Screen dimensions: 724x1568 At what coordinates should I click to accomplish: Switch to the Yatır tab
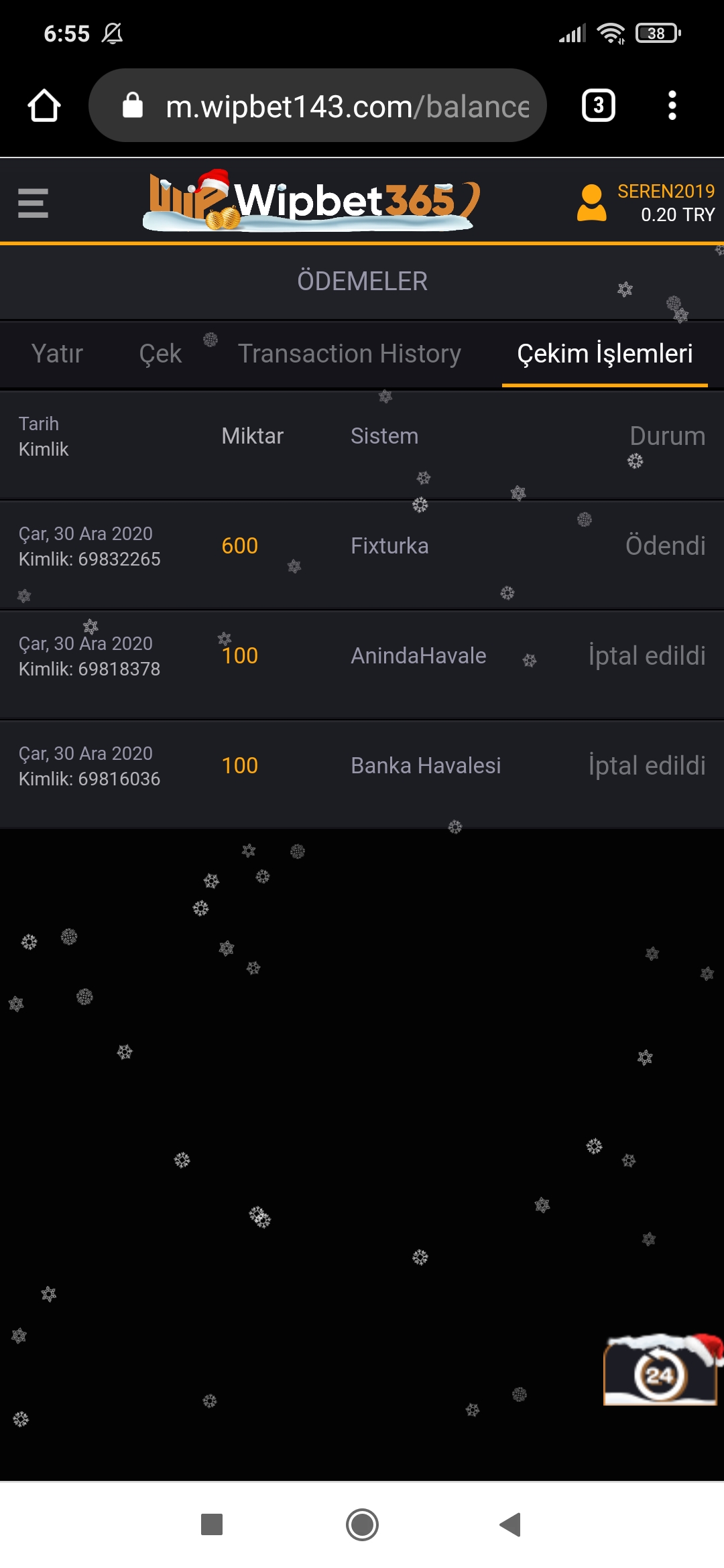(x=58, y=354)
